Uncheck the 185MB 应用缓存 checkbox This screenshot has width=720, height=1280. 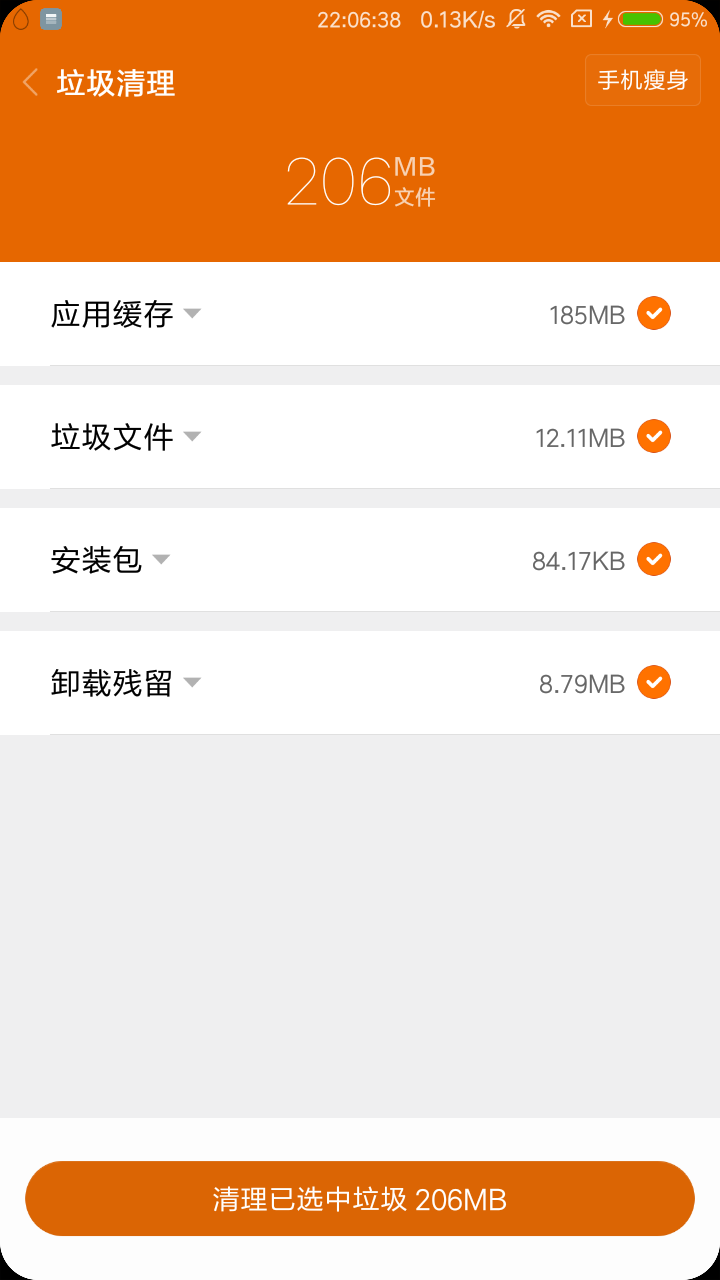click(x=654, y=314)
